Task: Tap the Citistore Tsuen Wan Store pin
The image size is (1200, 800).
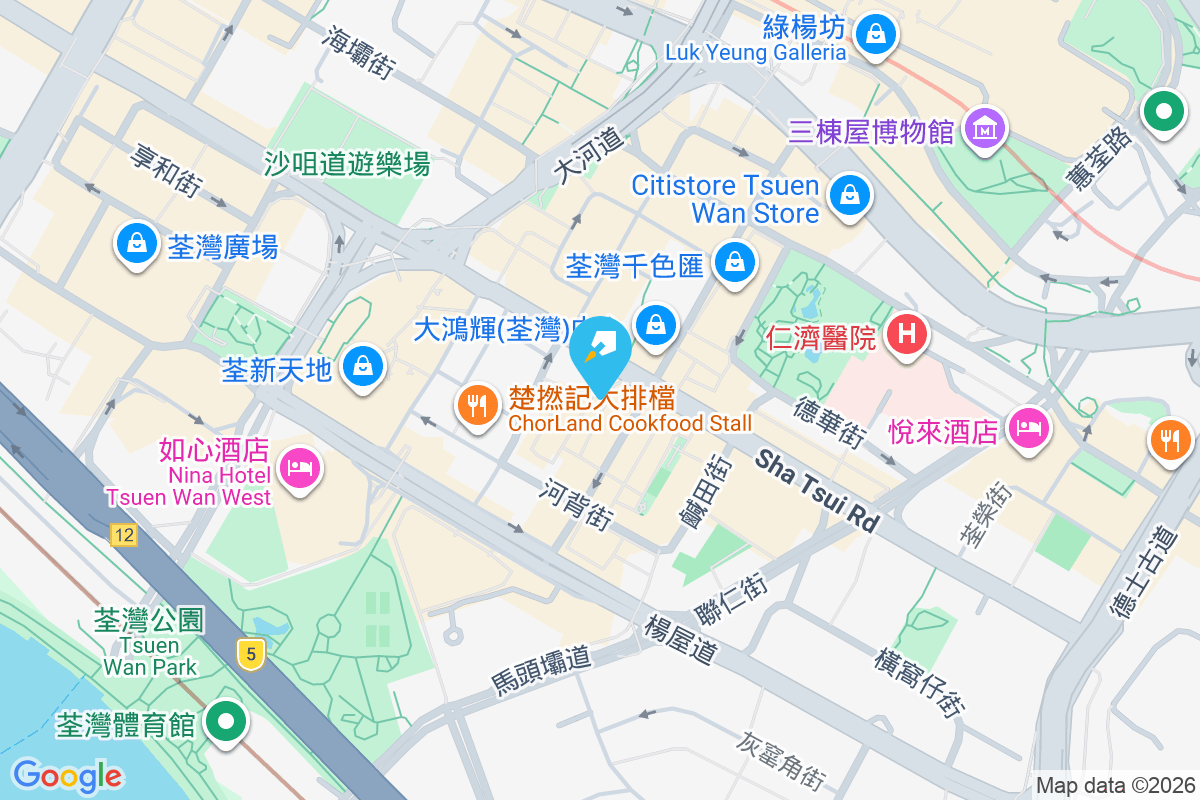Action: click(x=849, y=194)
